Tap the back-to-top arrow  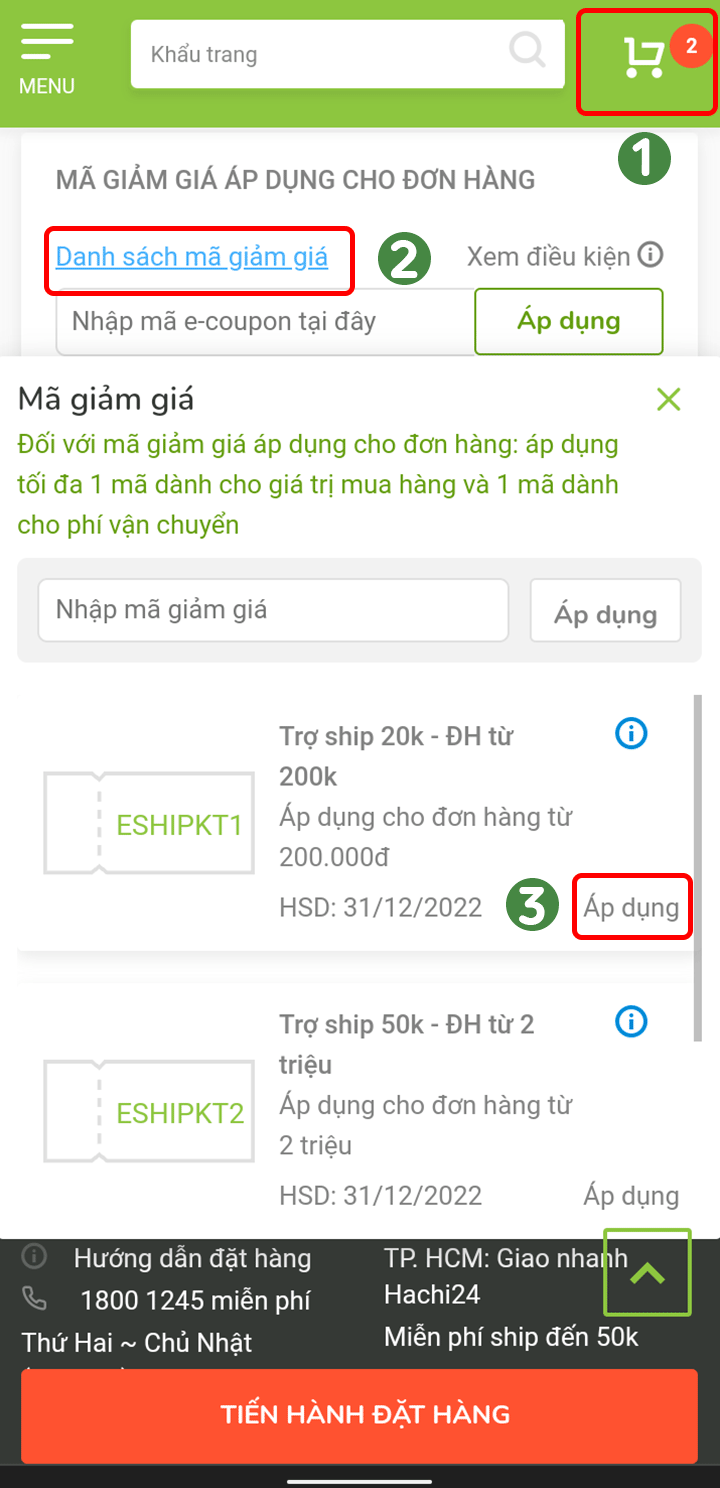(x=647, y=1272)
